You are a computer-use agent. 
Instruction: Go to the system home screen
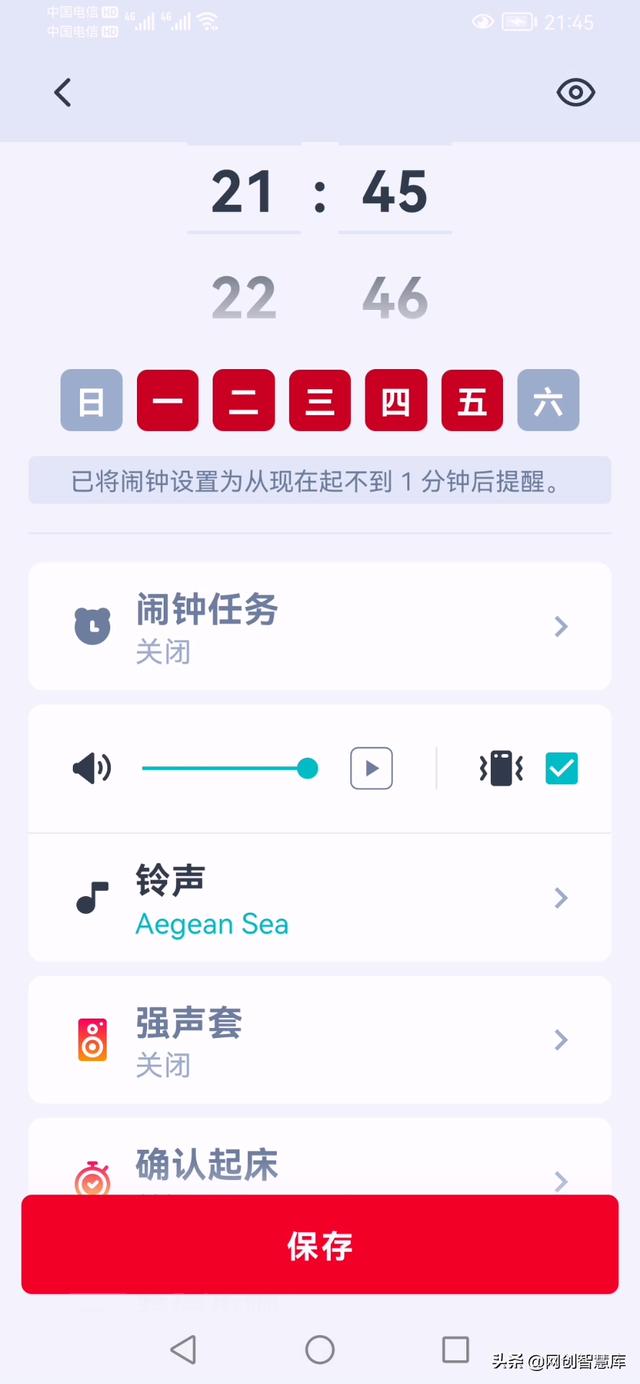[x=320, y=1349]
